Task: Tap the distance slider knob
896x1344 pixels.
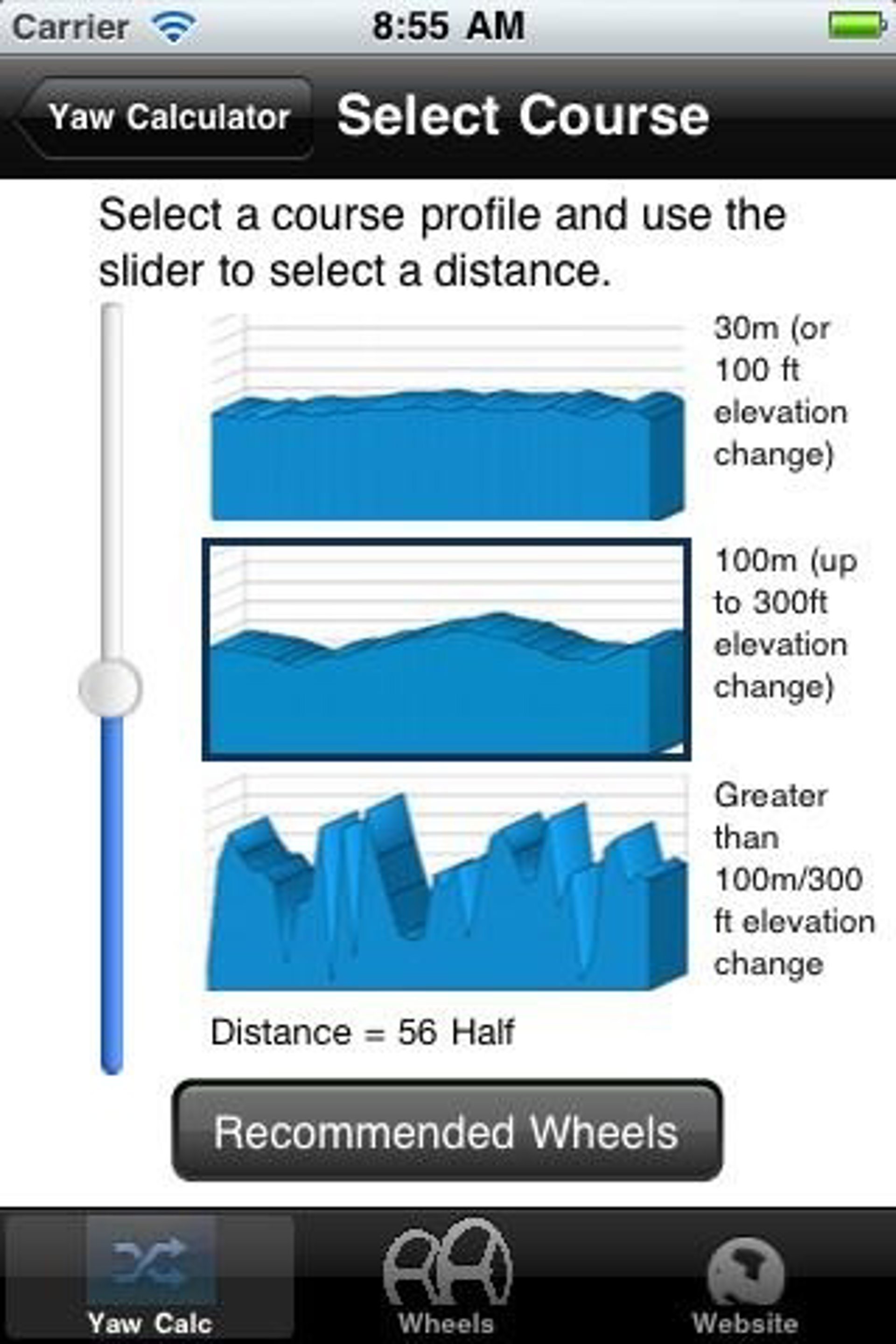Action: [x=111, y=688]
